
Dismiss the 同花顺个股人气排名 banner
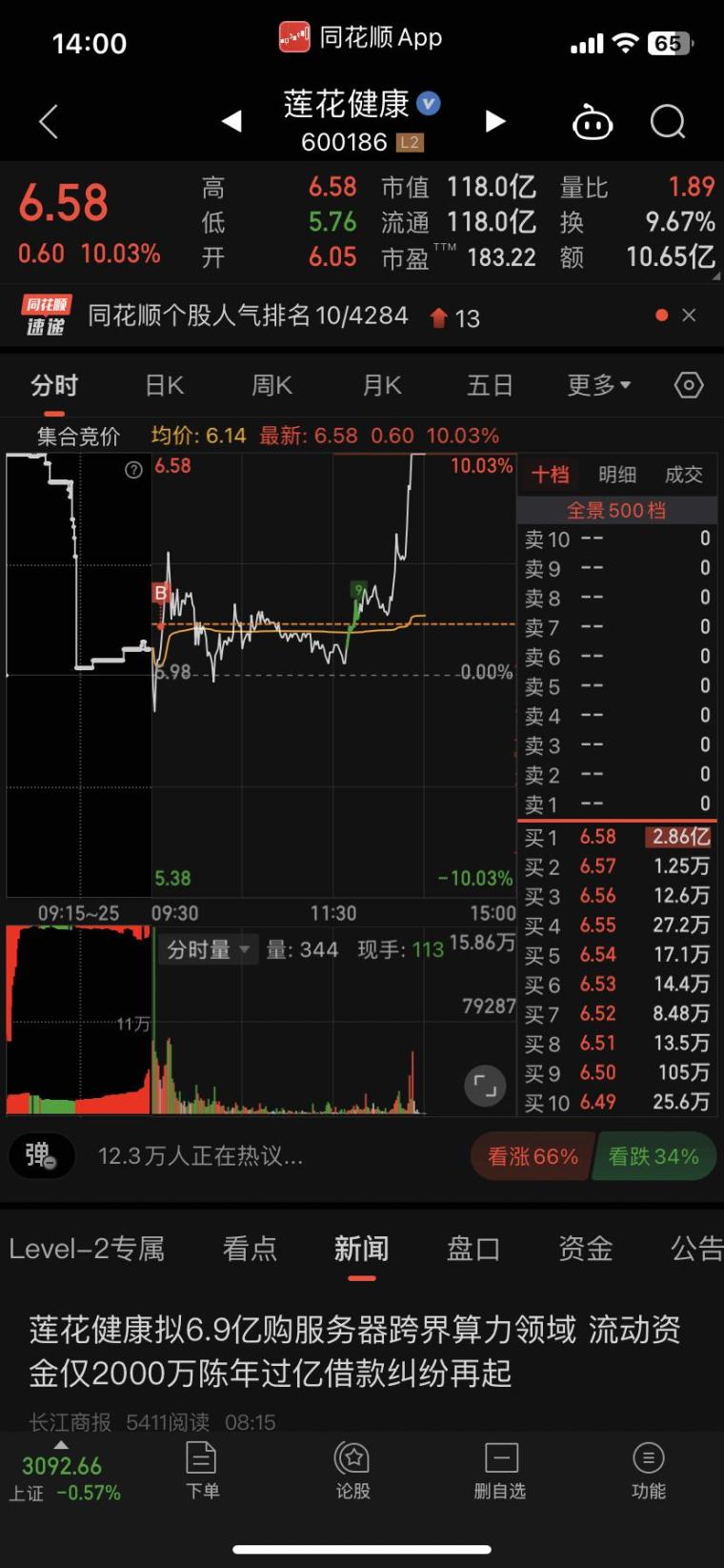pos(689,316)
